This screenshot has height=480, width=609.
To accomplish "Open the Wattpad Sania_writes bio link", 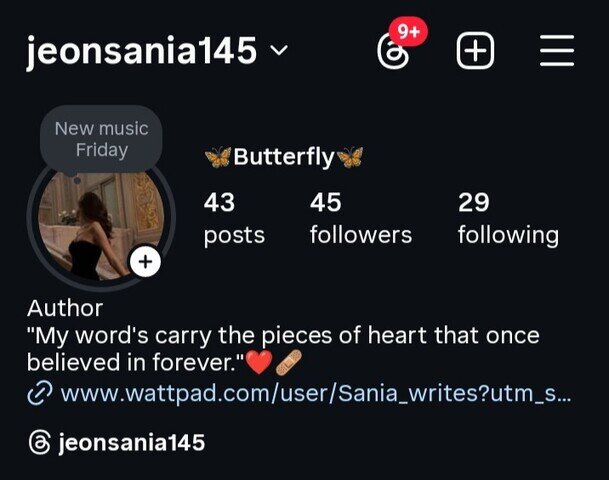I will point(315,393).
